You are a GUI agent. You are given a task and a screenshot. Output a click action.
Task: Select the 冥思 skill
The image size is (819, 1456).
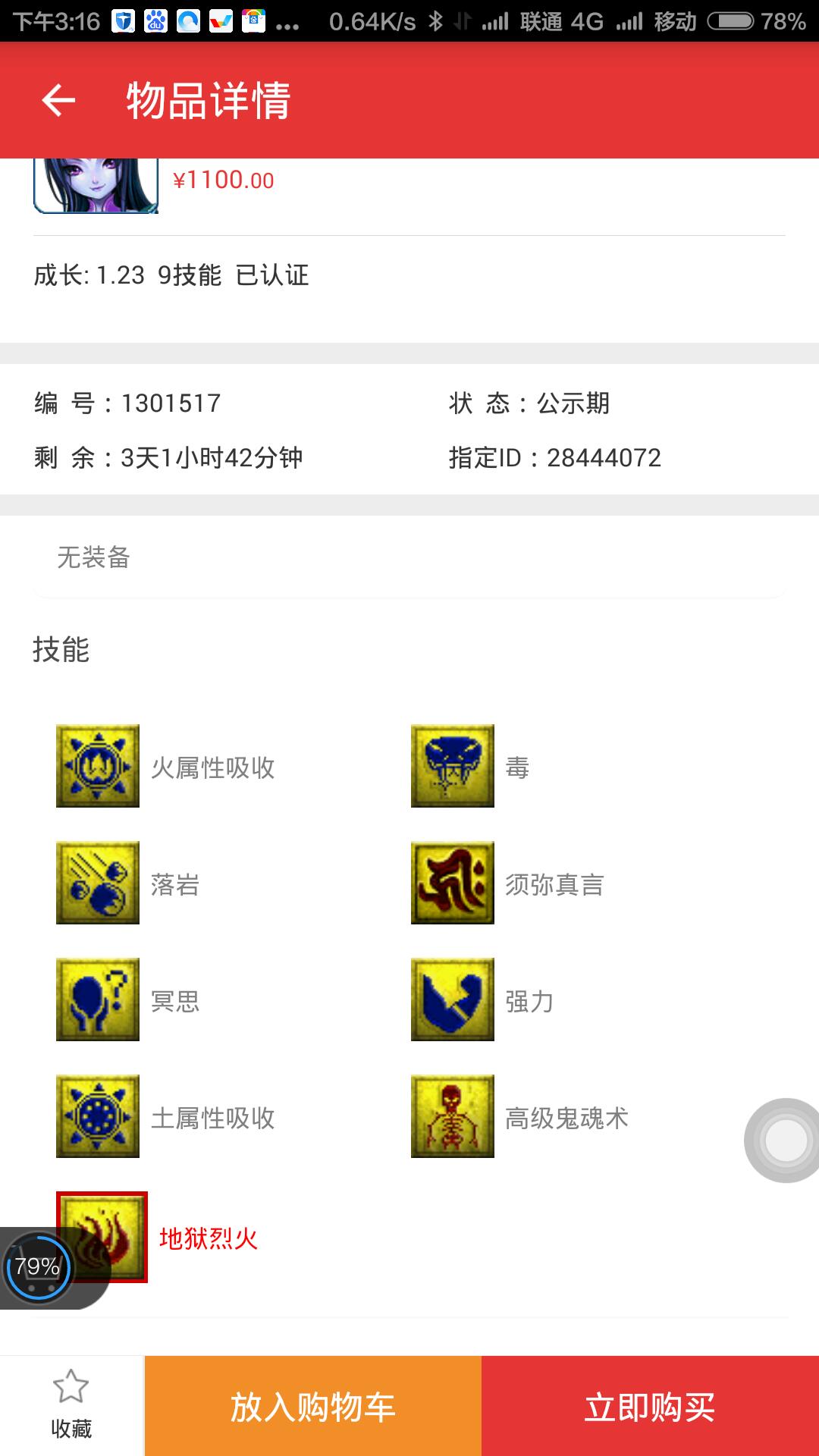click(98, 999)
